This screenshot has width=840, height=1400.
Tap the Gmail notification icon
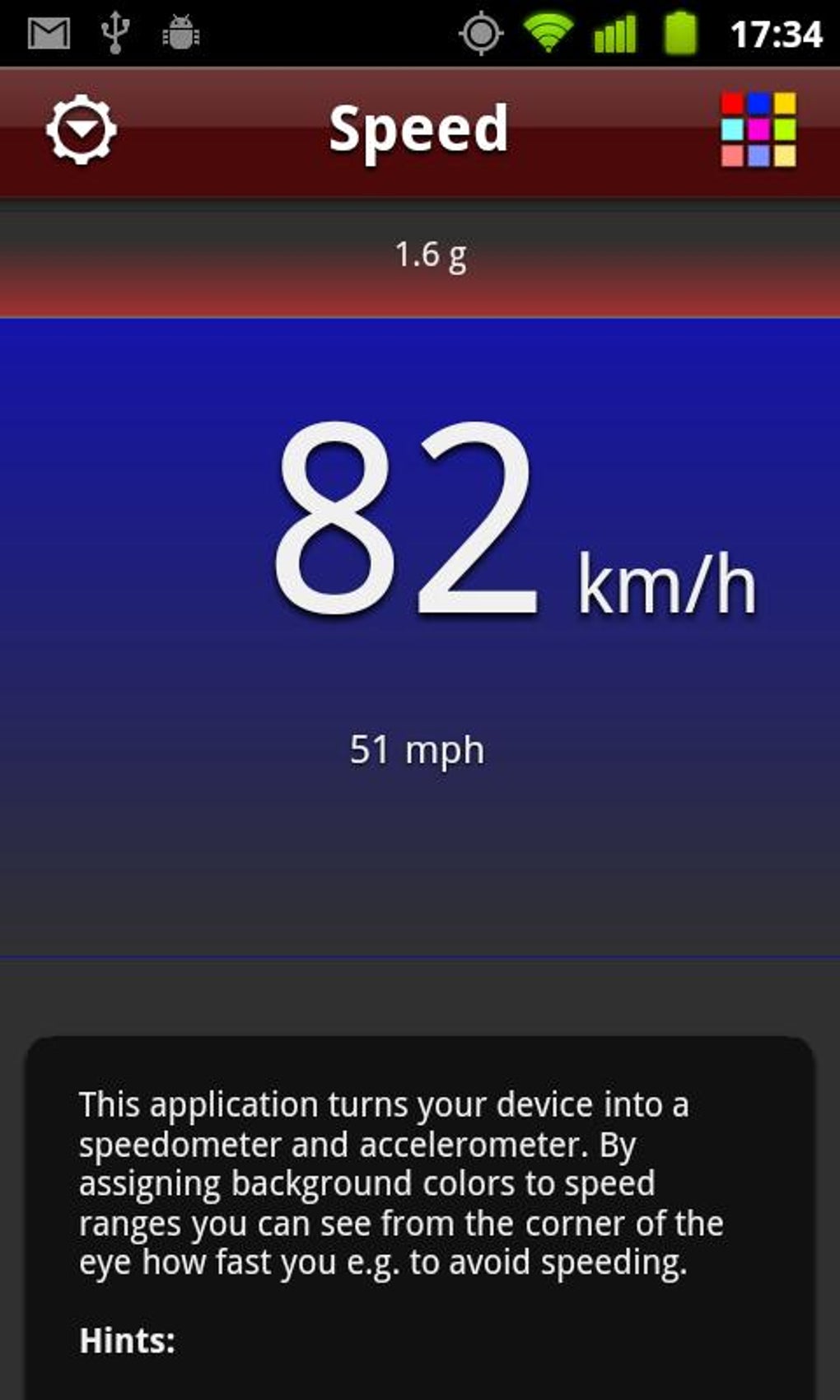pyautogui.click(x=49, y=33)
